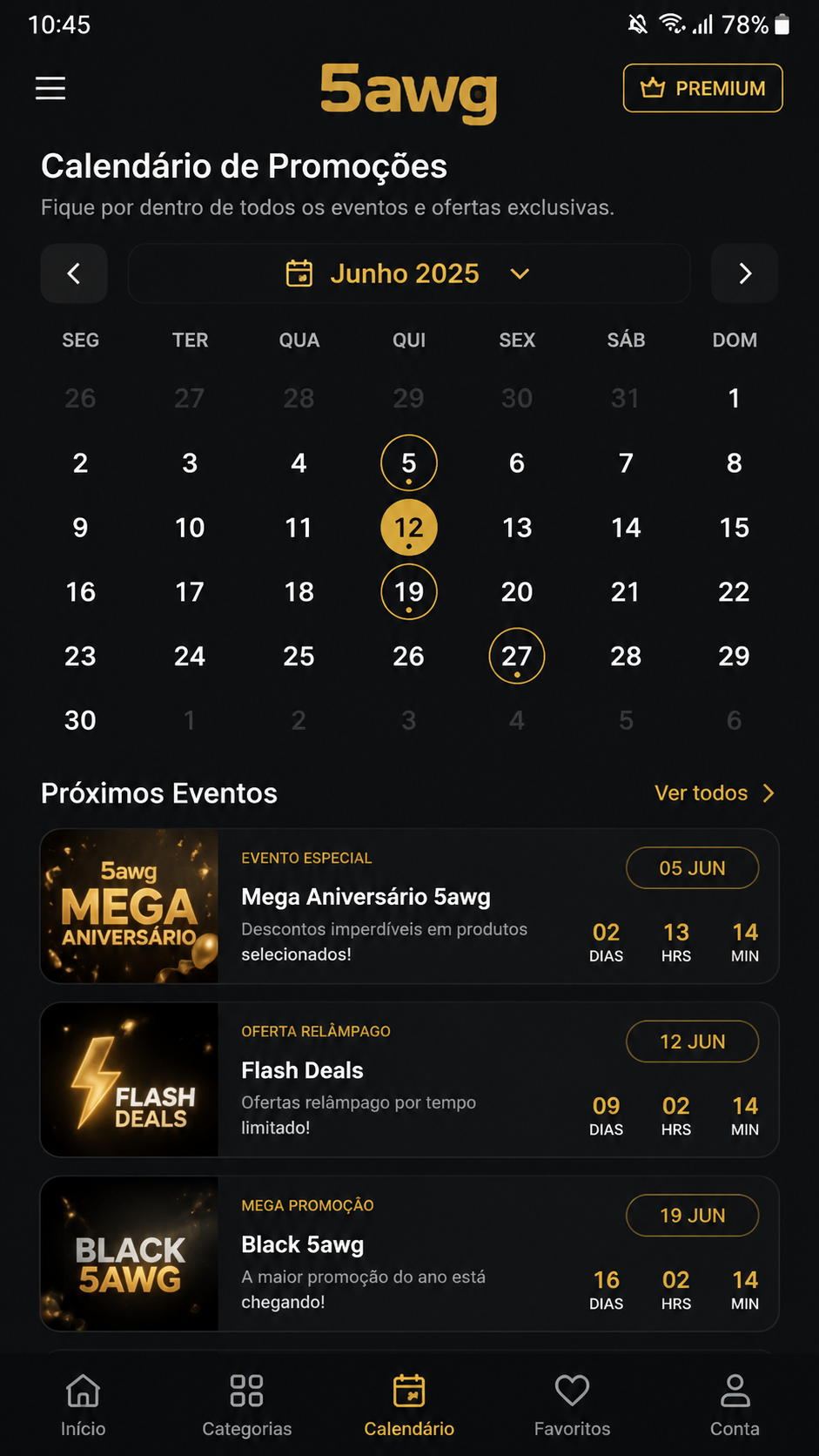
Task: Go to the previous month
Action: (x=74, y=273)
